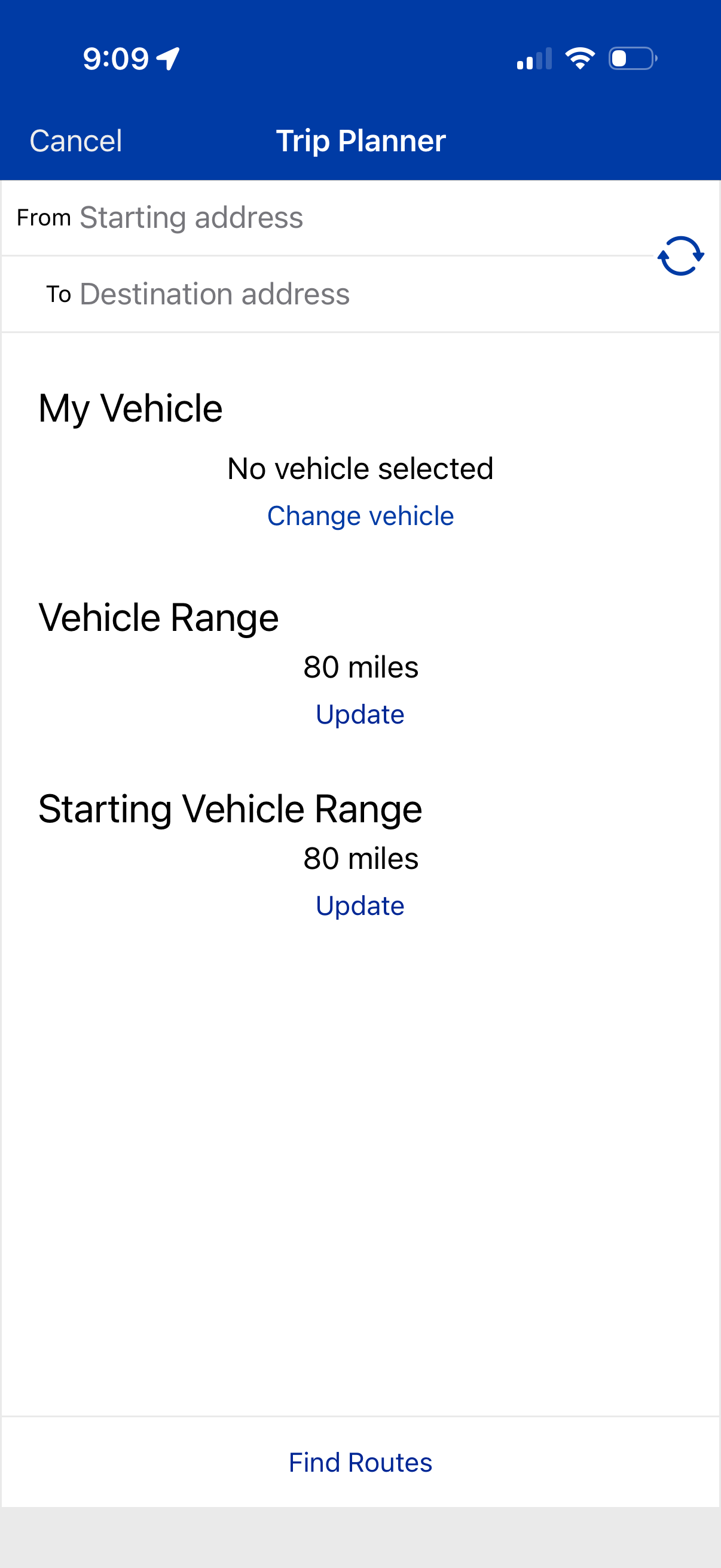The width and height of the screenshot is (721, 1568).
Task: Select 80 miles under Starting Vehicle Range
Action: tap(361, 858)
